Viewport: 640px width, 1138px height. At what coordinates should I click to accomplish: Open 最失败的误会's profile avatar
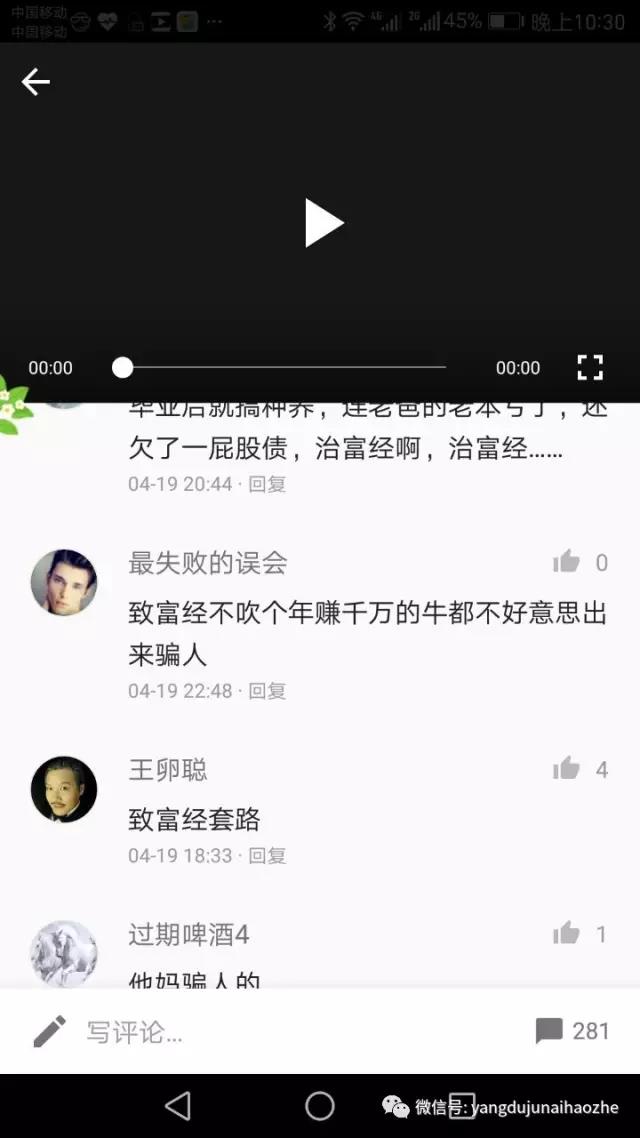pyautogui.click(x=64, y=582)
